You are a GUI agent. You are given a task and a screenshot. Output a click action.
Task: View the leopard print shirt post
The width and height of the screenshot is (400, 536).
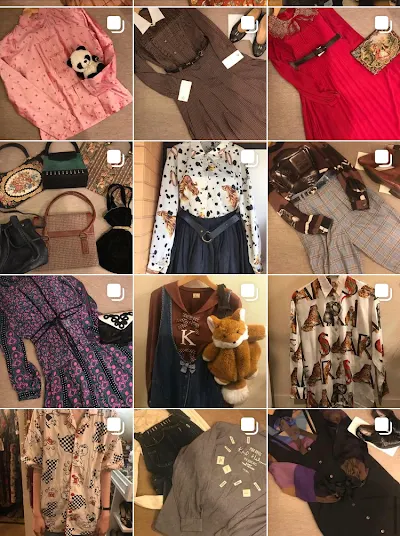(334, 341)
